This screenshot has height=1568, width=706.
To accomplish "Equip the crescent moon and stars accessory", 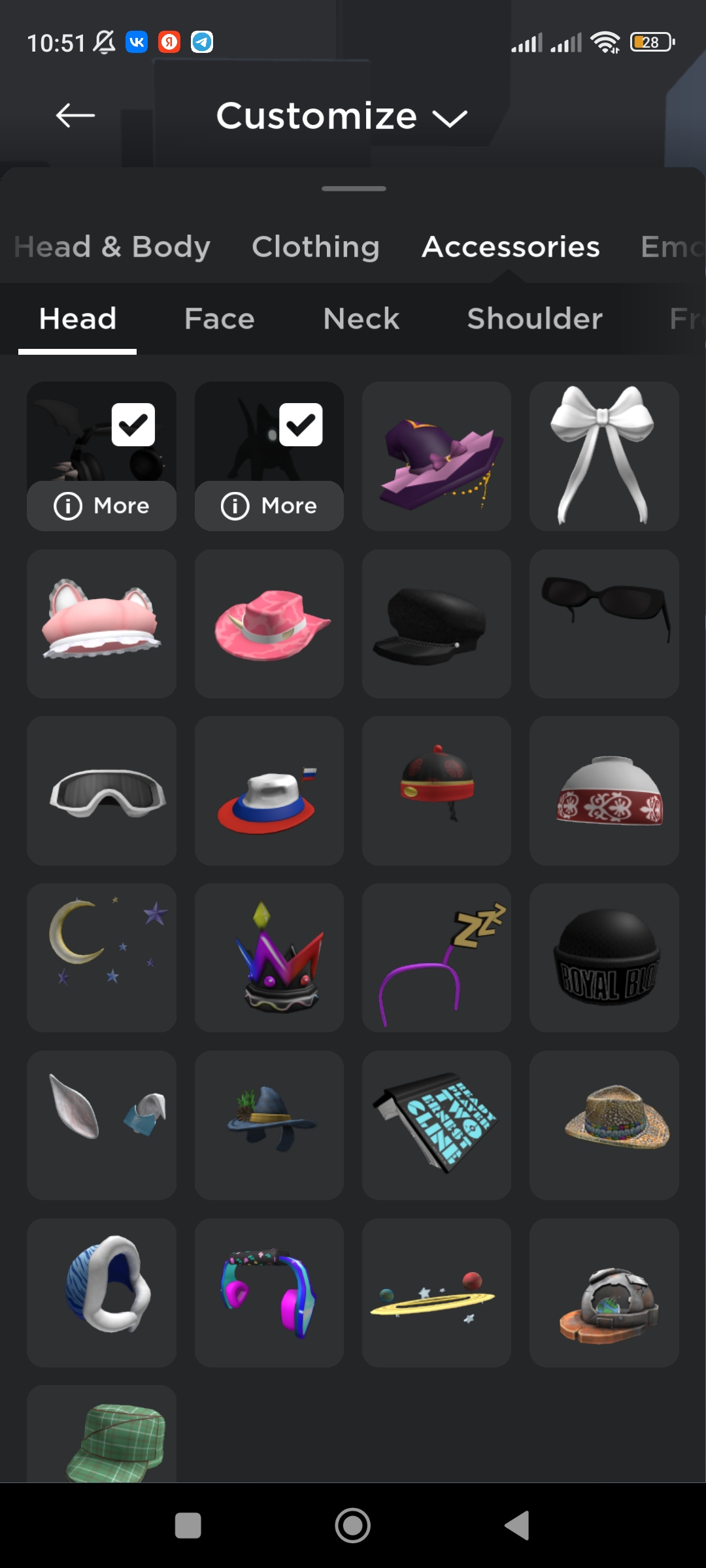I will [101, 958].
